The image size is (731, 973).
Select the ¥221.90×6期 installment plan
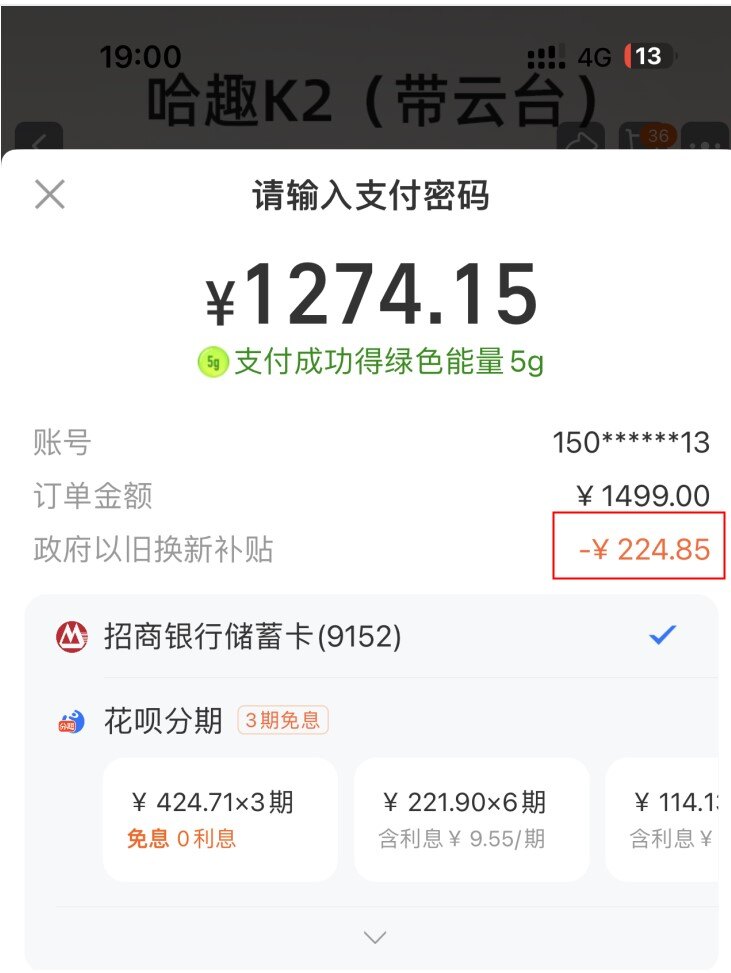point(469,818)
